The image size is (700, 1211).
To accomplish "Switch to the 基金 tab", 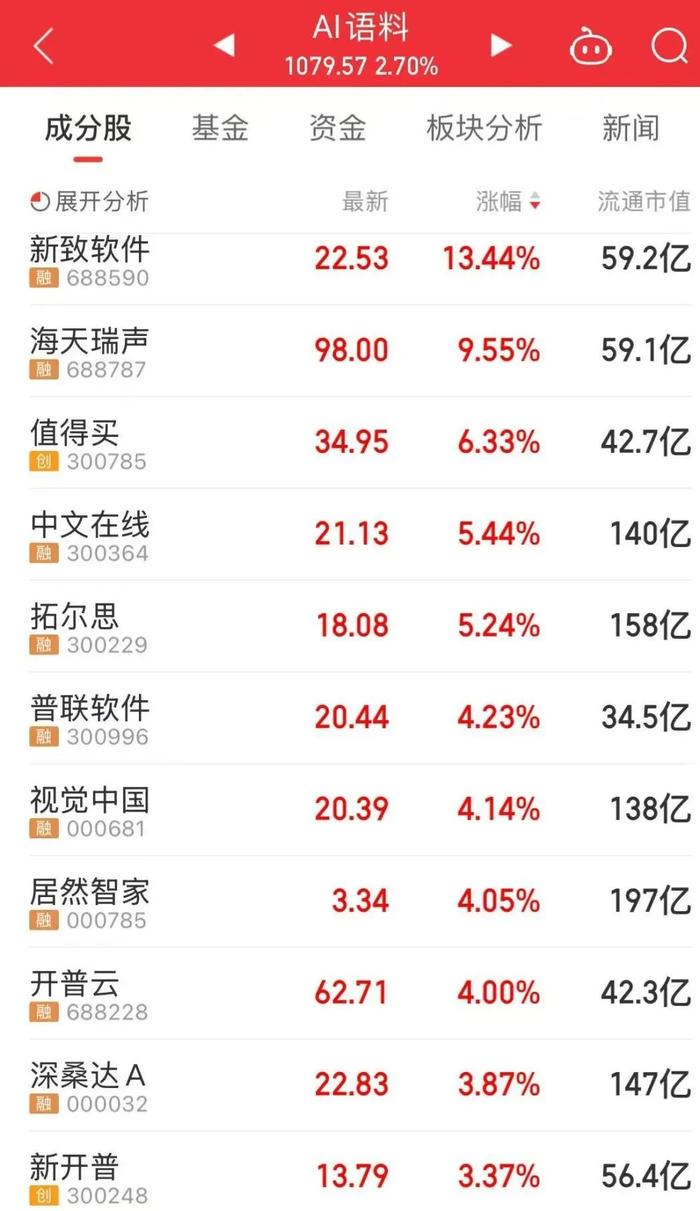I will (220, 128).
